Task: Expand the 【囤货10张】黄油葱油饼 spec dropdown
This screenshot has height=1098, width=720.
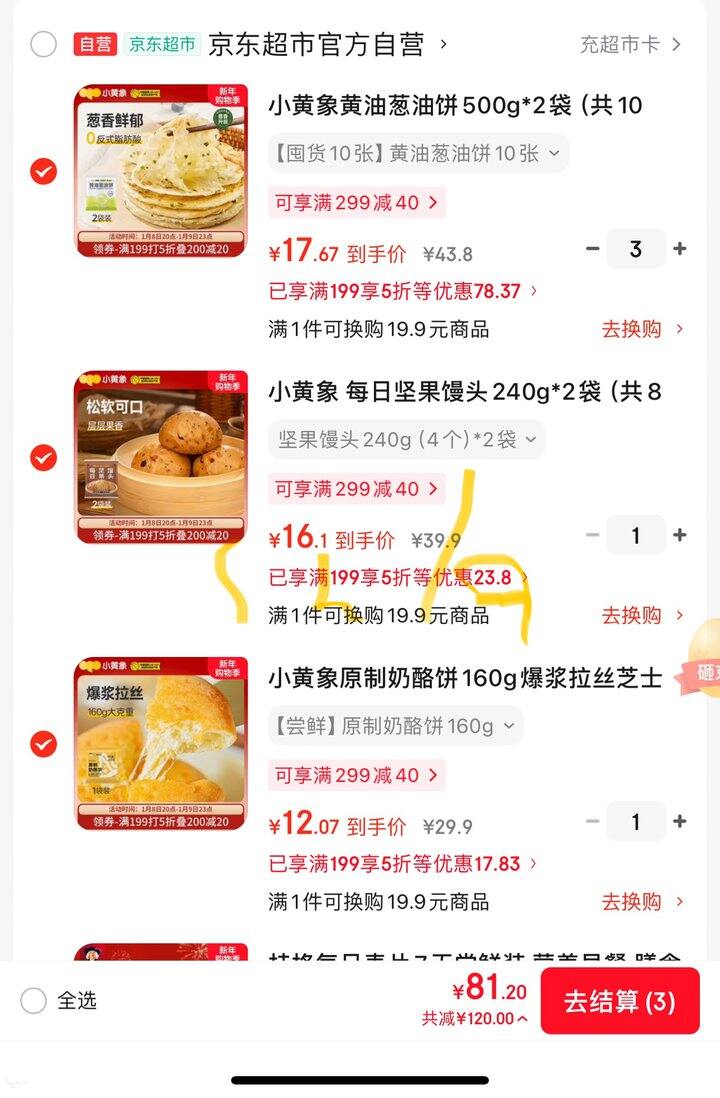Action: tap(415, 152)
